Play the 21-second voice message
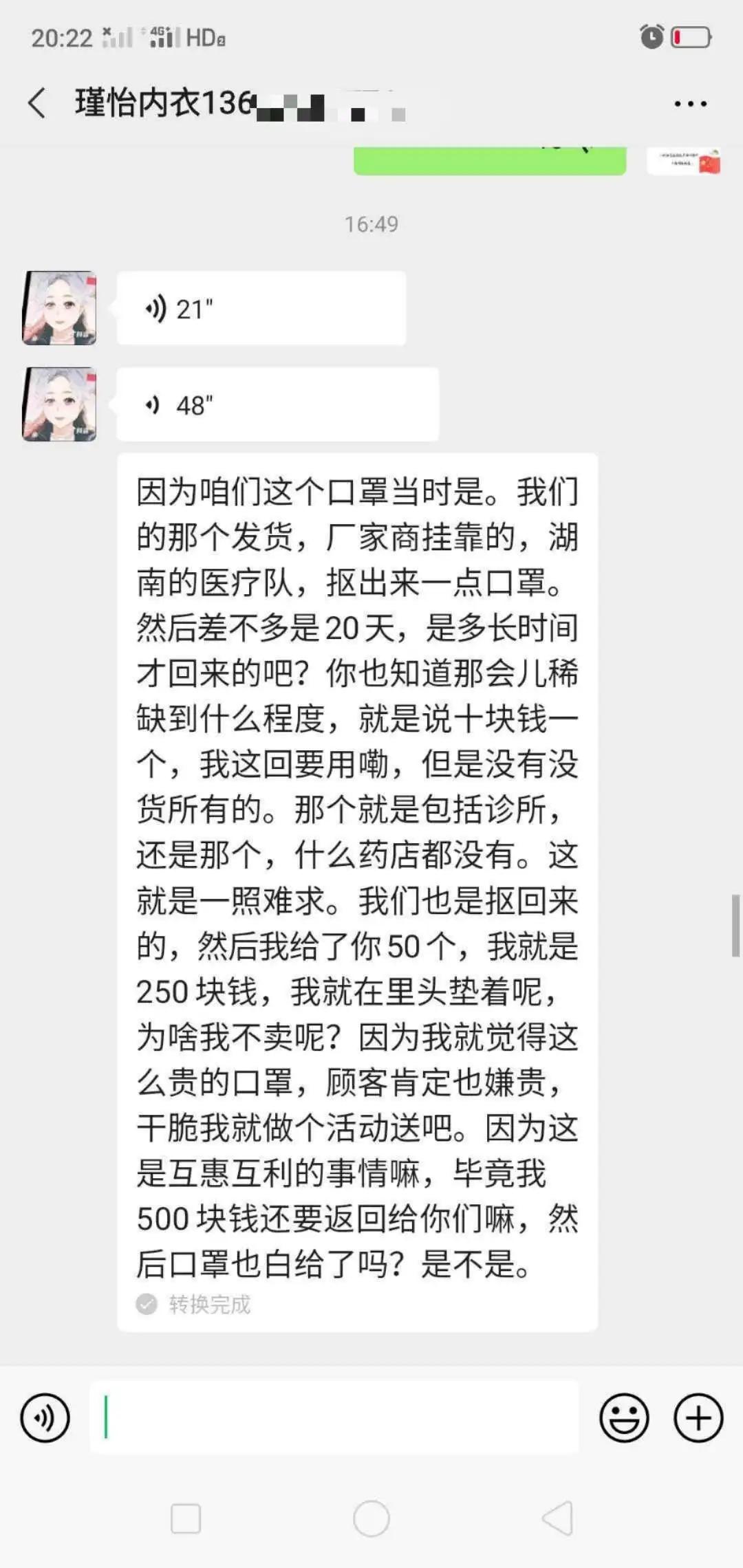This screenshot has height=1568, width=743. pyautogui.click(x=261, y=309)
